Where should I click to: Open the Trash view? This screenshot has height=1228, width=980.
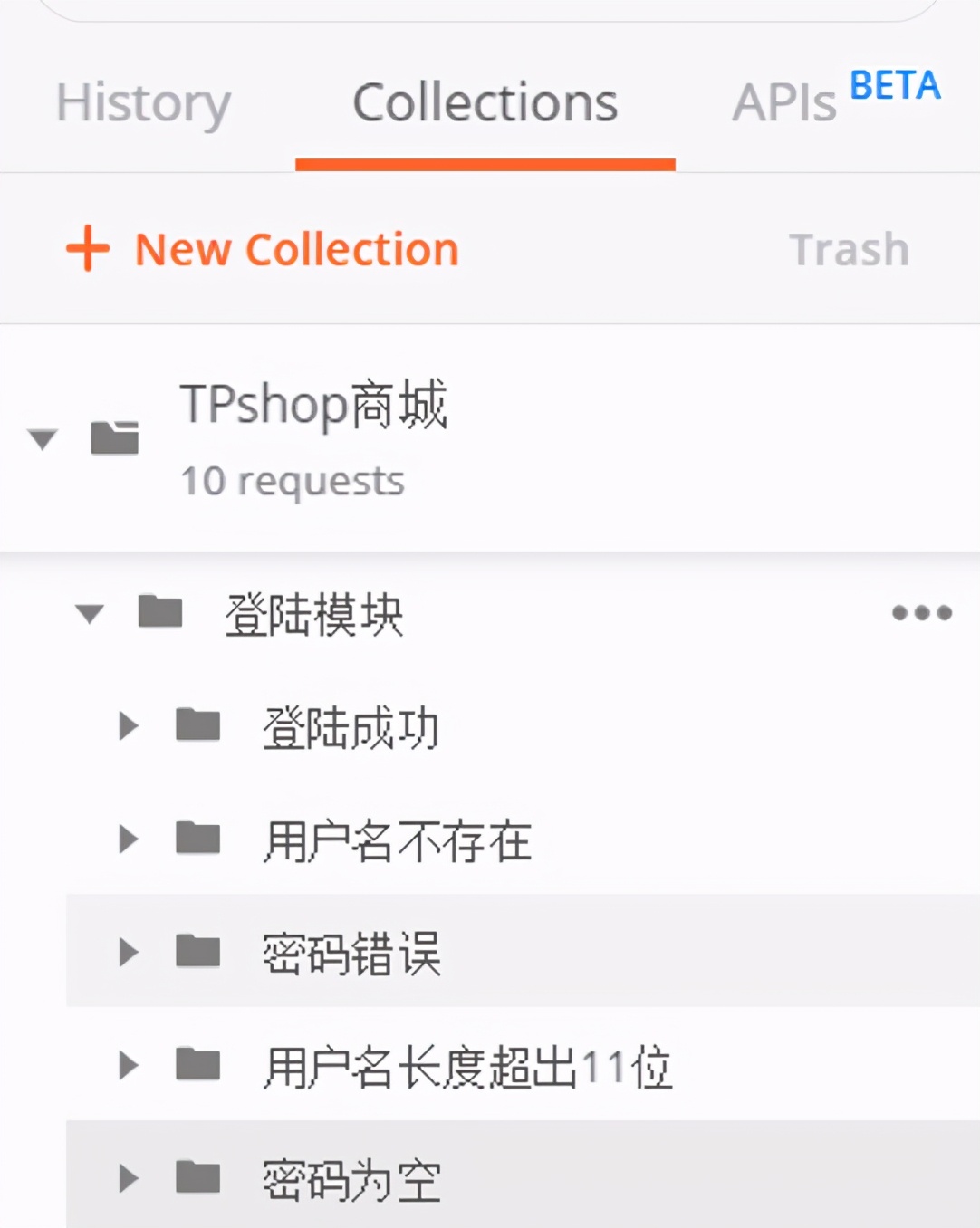click(849, 249)
